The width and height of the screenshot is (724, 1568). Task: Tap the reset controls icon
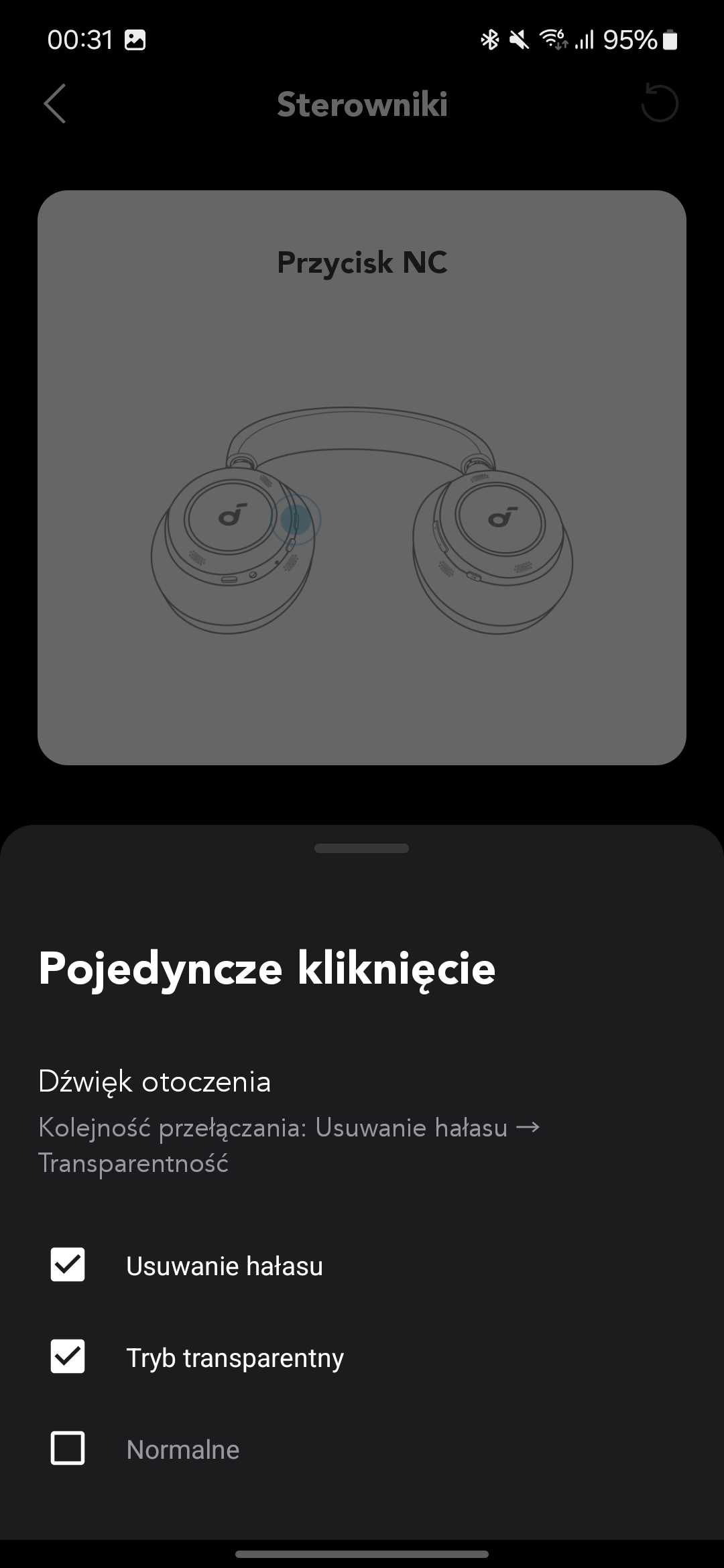point(660,103)
